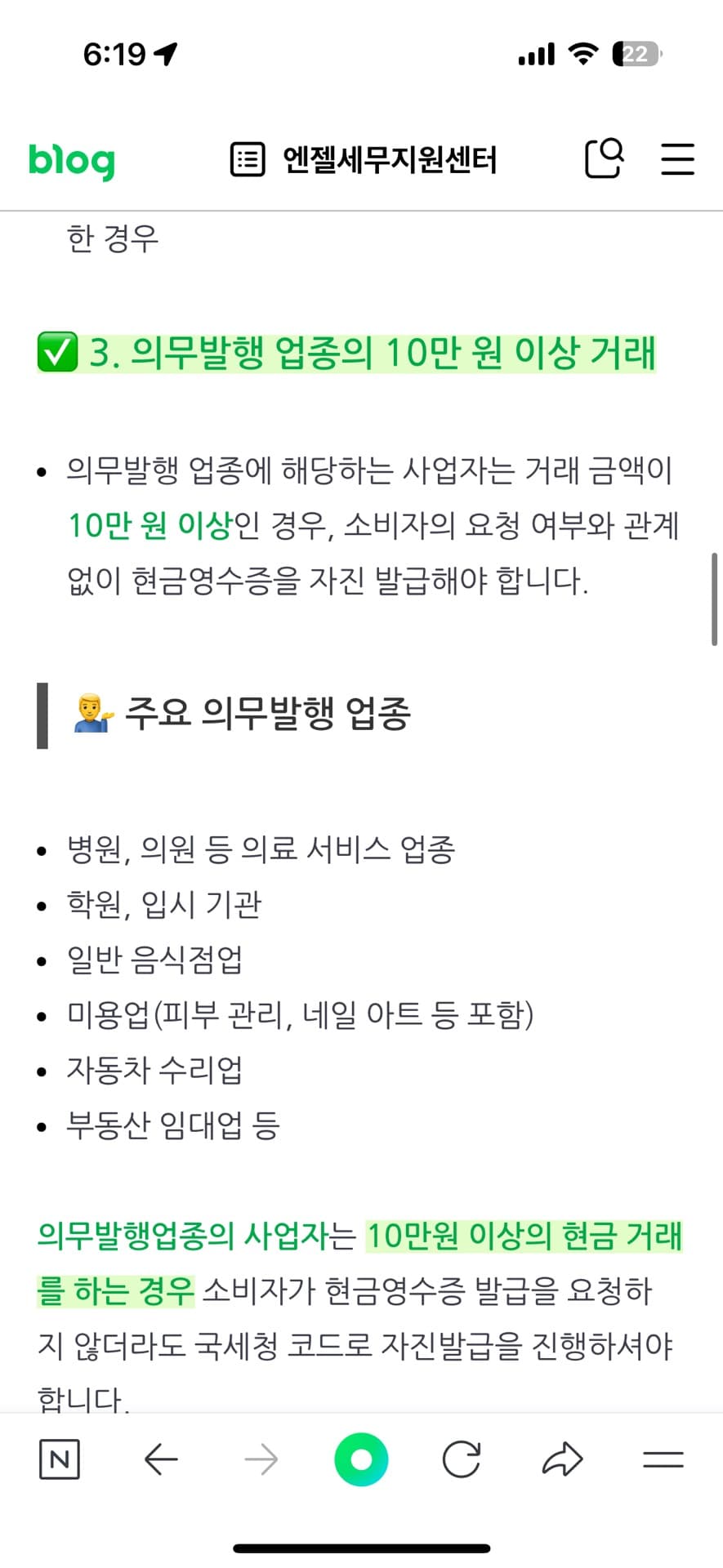The width and height of the screenshot is (723, 1568).
Task: Reload the current page
Action: point(462,1459)
